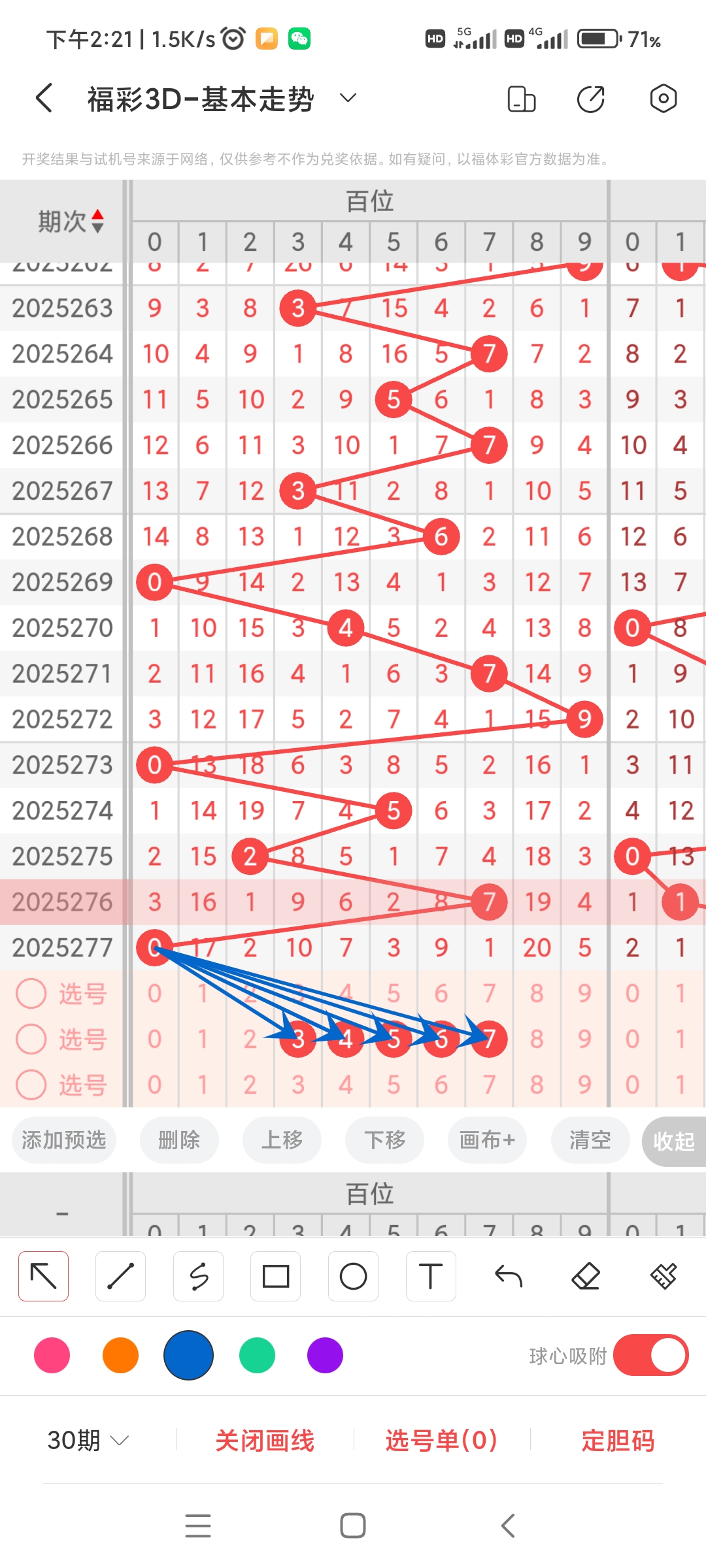
Task: Select the straight line drawing tool
Action: click(x=120, y=1276)
